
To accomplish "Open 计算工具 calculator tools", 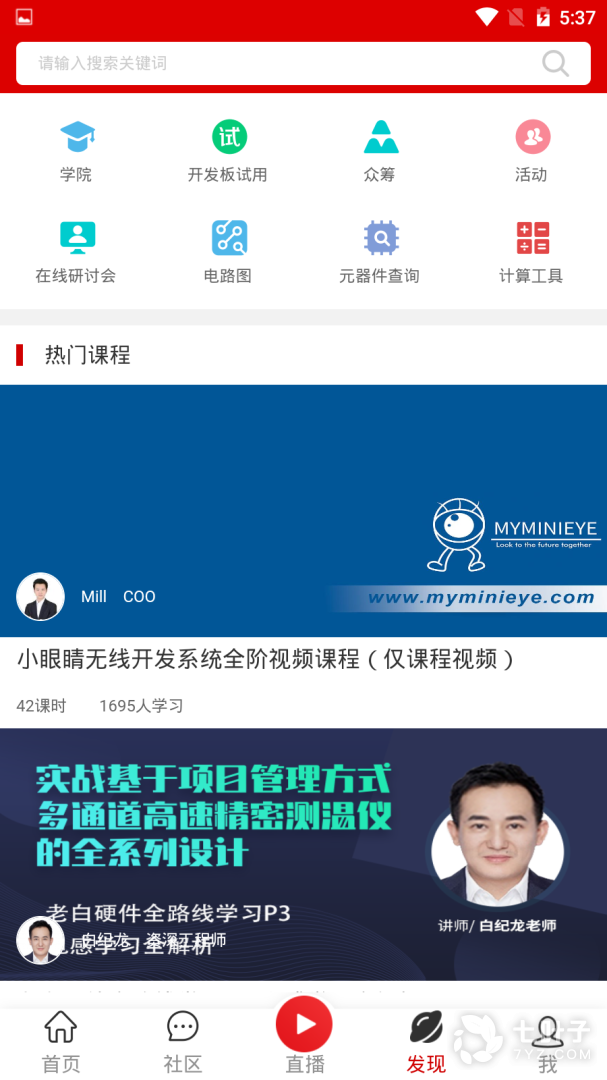I will pos(531,252).
